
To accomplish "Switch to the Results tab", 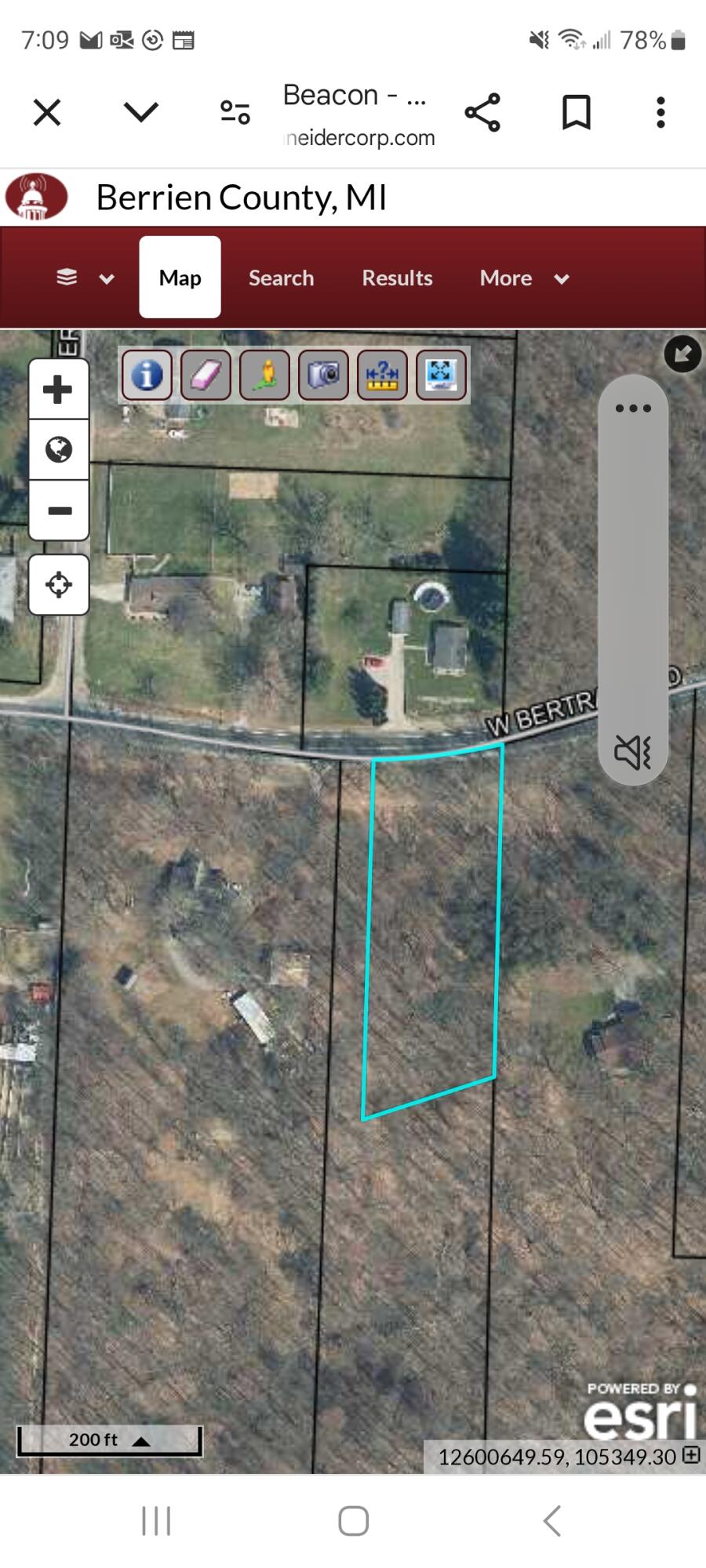I will [397, 278].
